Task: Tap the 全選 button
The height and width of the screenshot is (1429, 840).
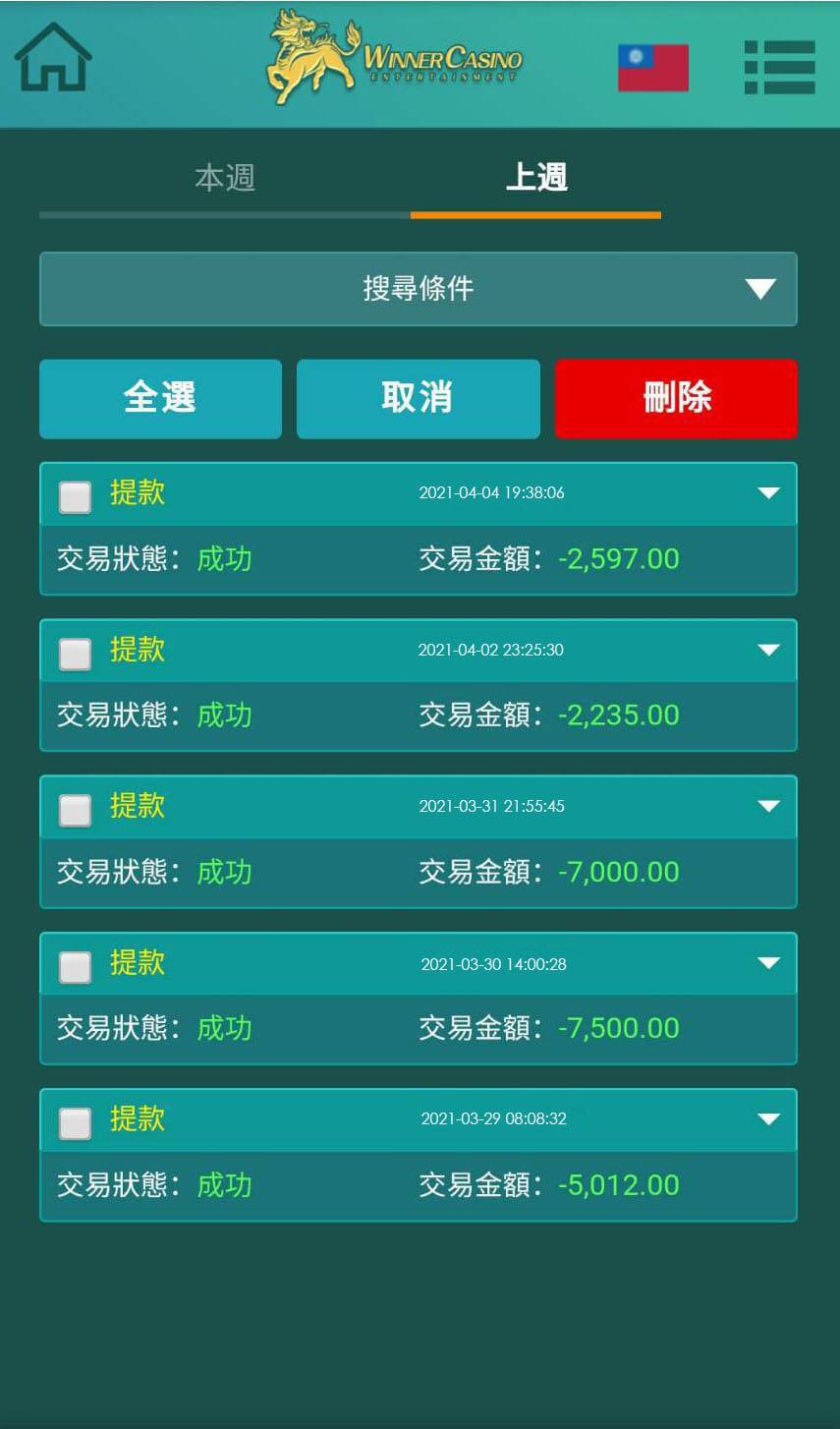Action: (160, 398)
